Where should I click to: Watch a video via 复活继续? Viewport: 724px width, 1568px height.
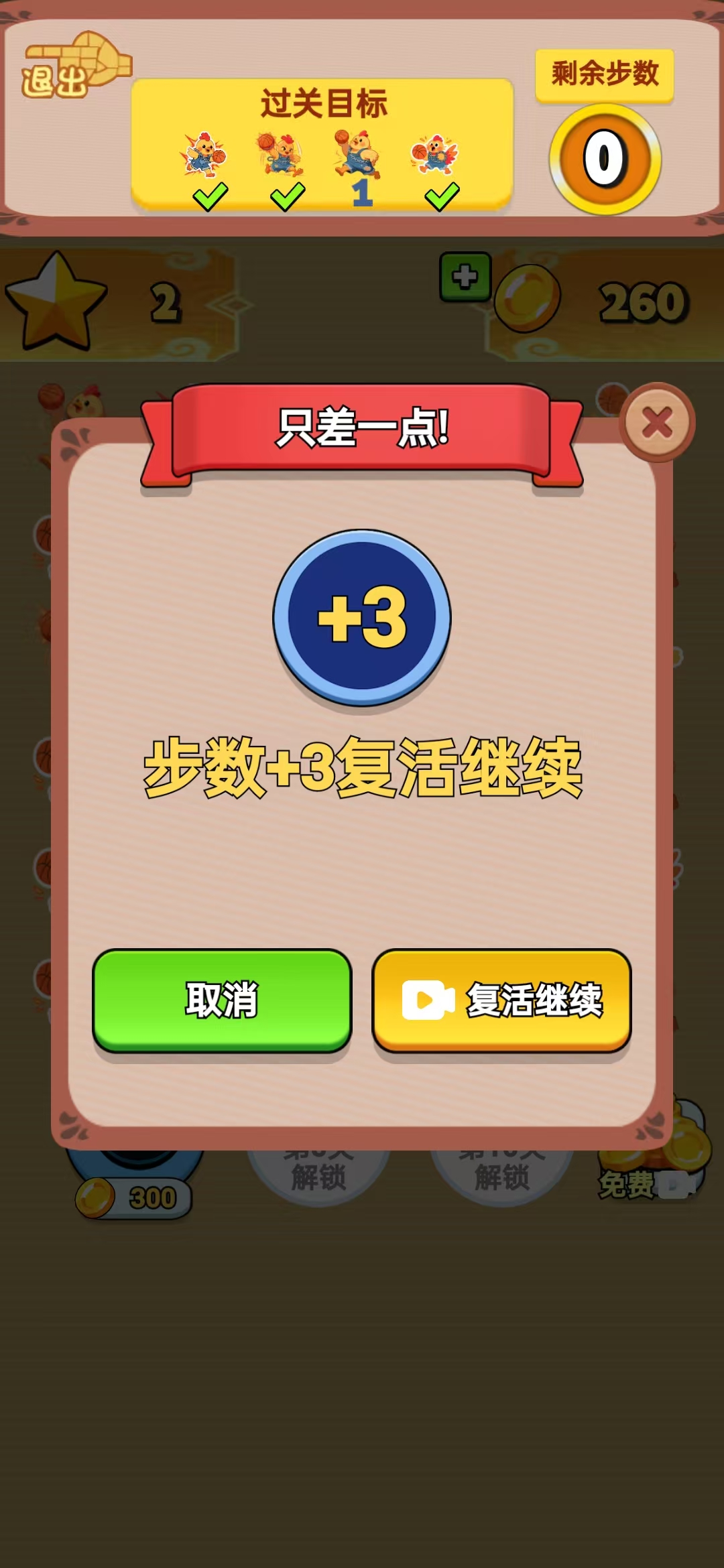501,1000
